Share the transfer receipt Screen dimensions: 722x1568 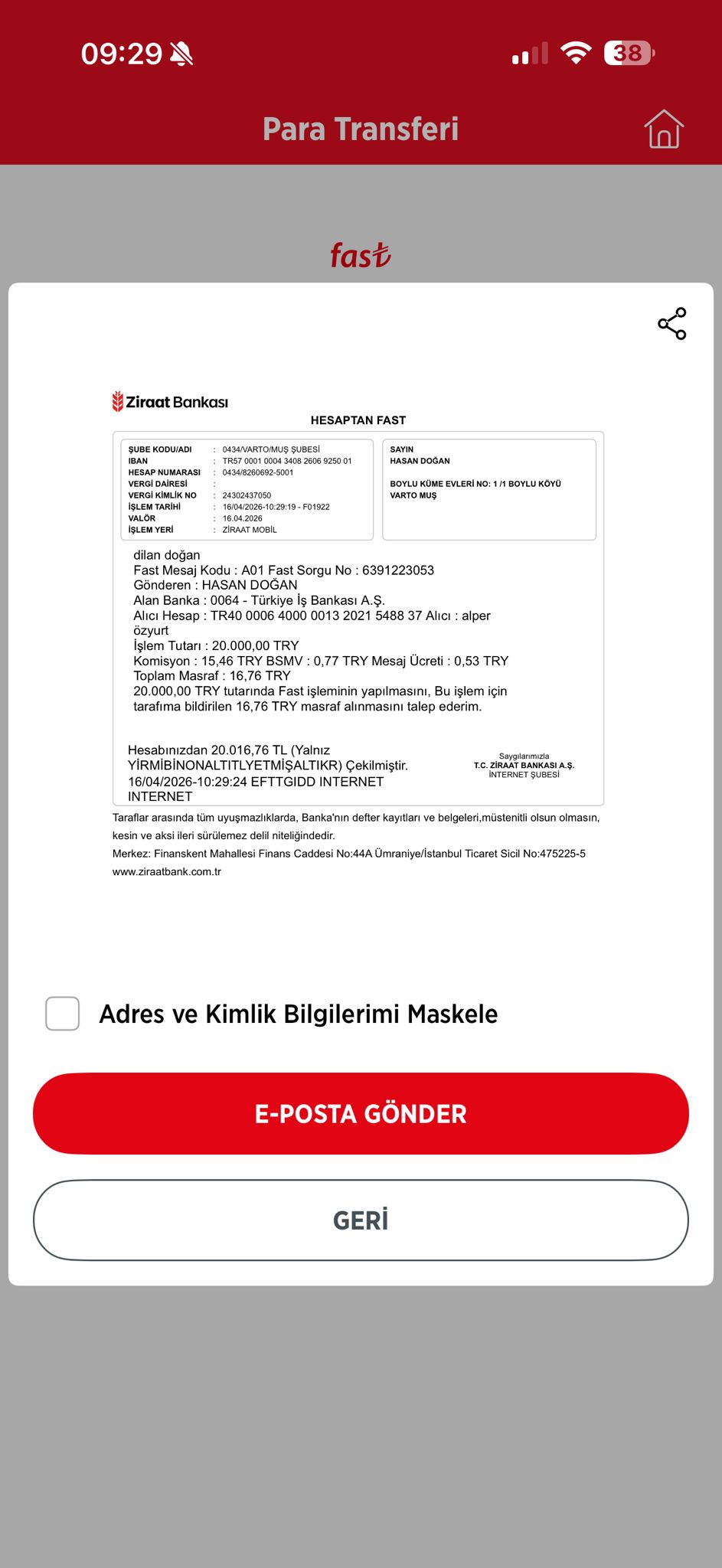click(x=672, y=324)
